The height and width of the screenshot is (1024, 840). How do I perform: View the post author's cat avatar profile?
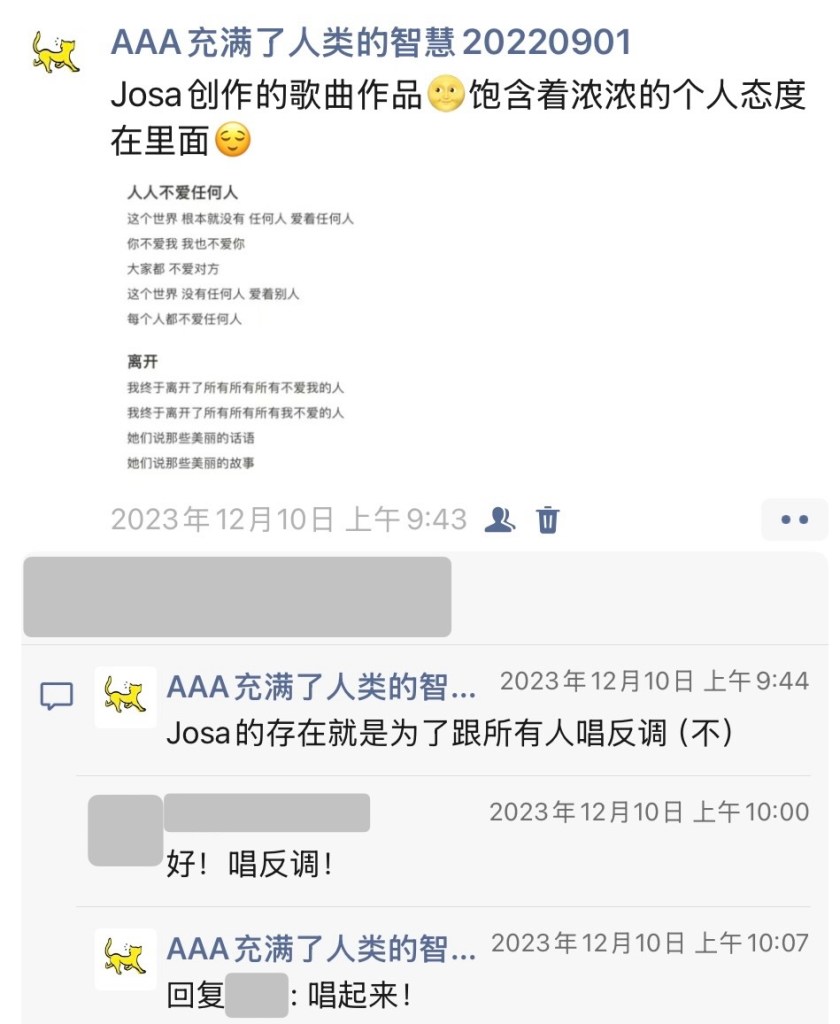pos(55,52)
